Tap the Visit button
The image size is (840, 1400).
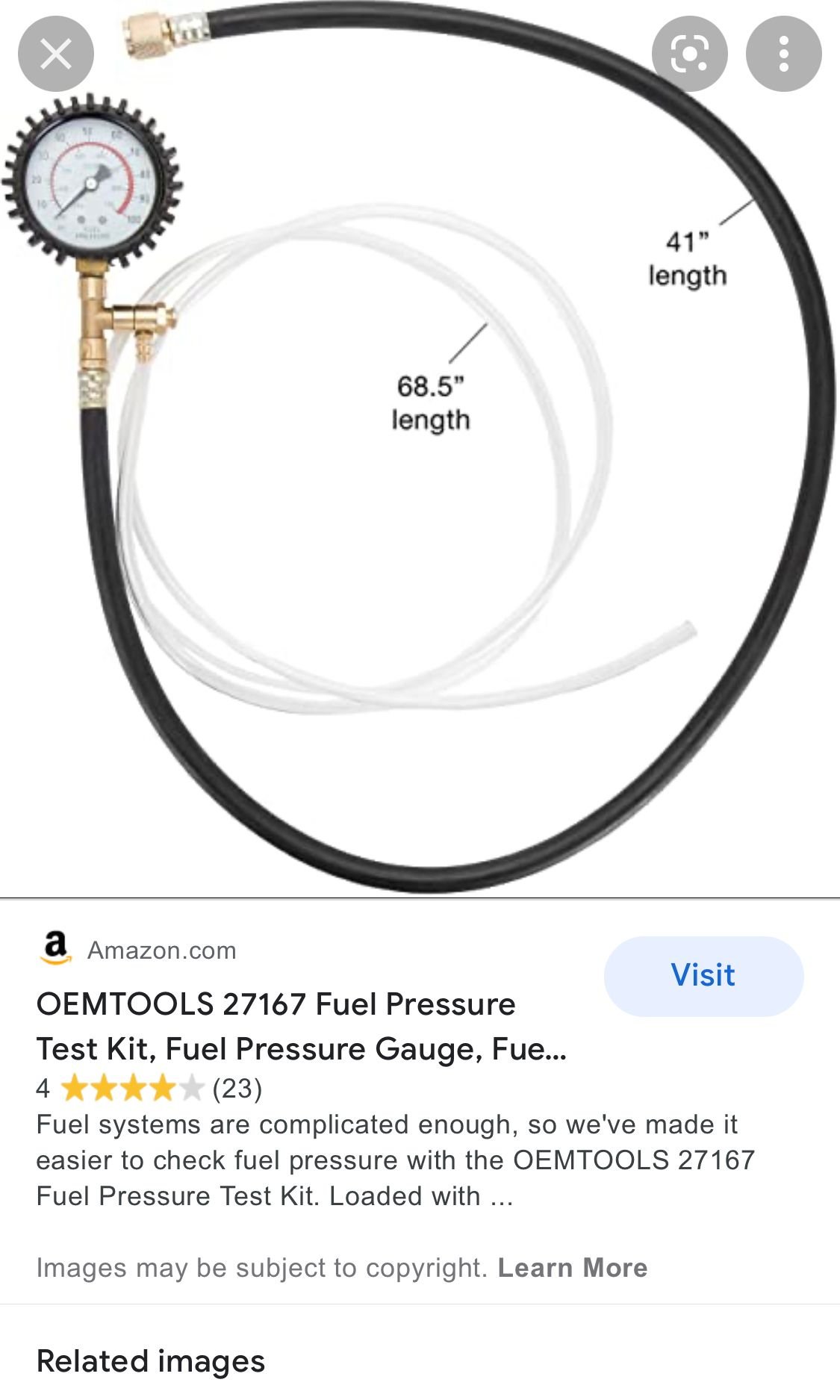point(703,976)
